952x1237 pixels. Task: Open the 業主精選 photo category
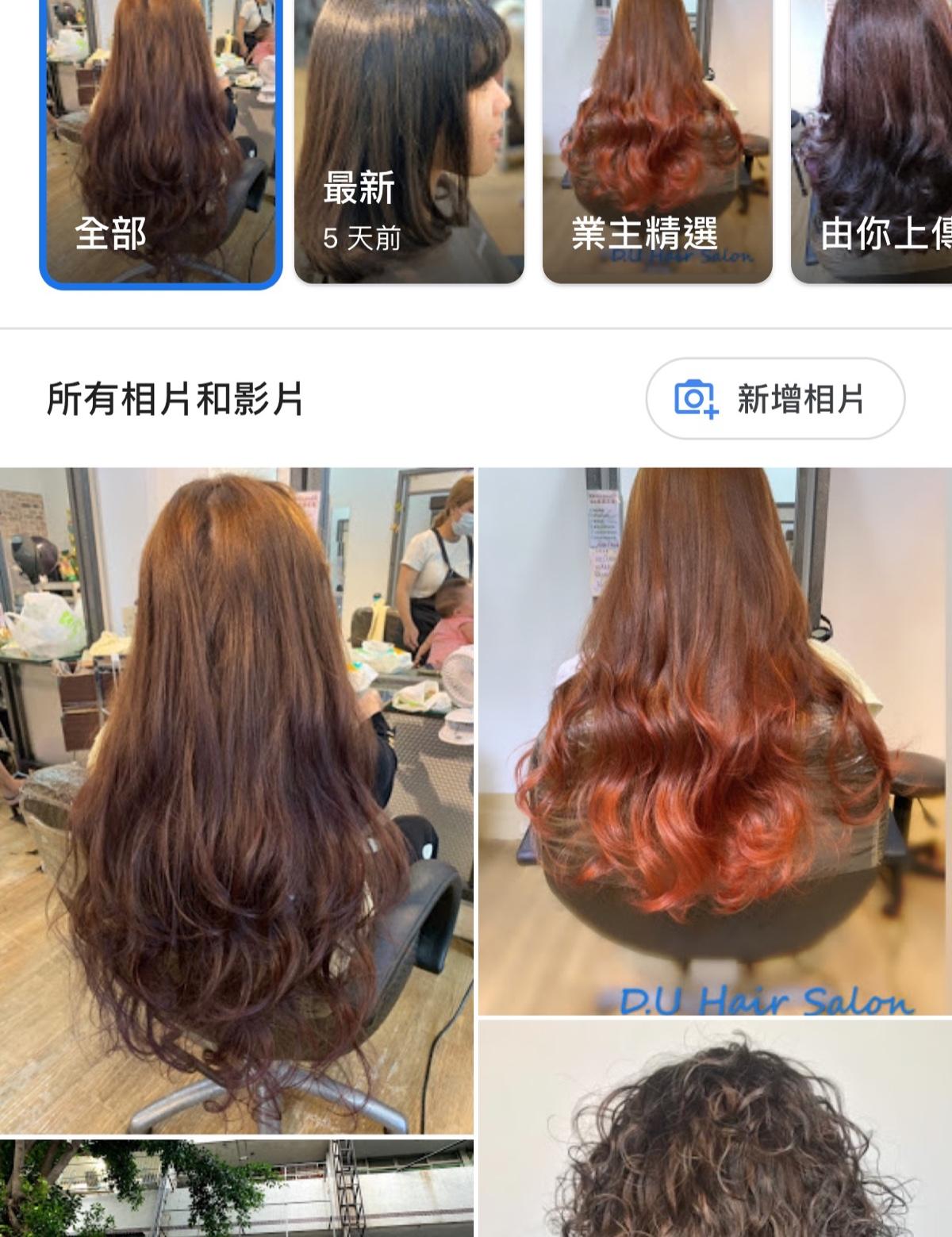click(657, 143)
